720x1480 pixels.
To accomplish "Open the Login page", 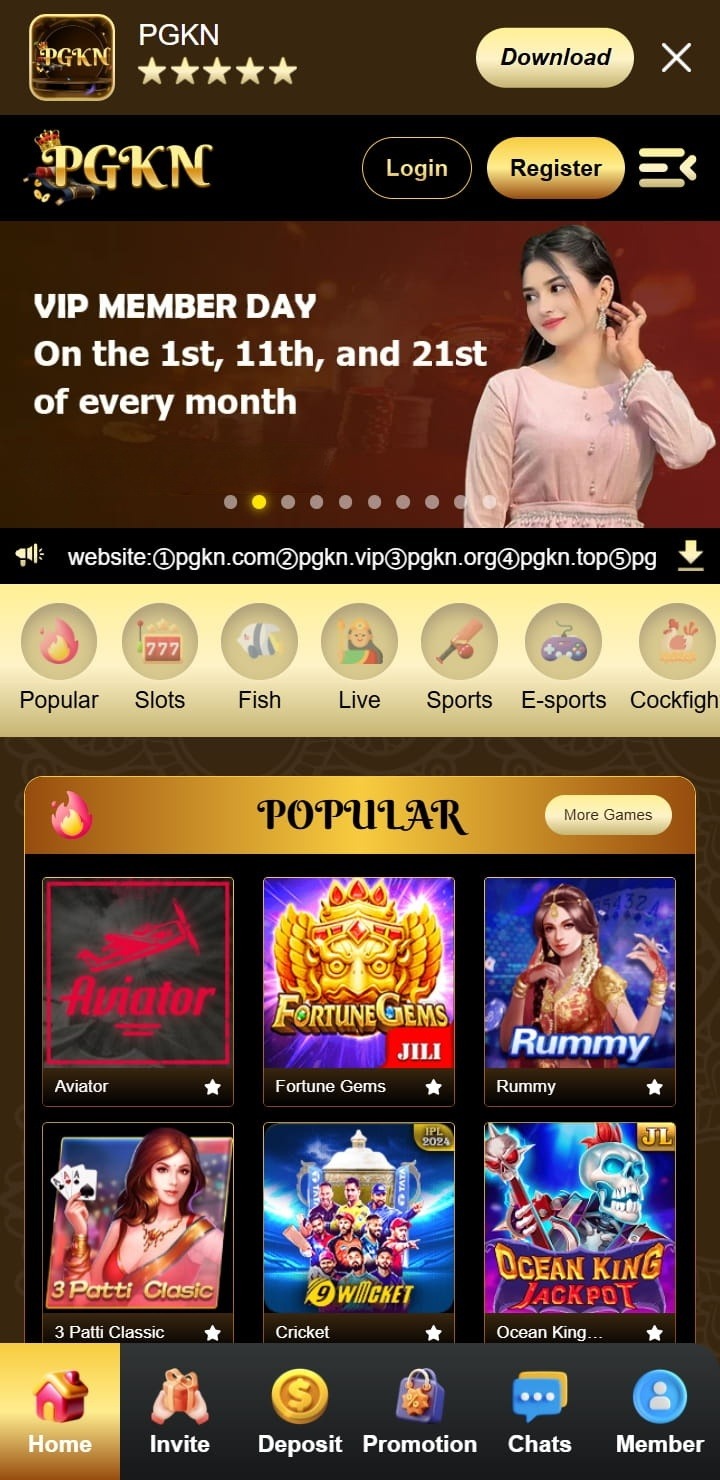I will click(x=416, y=168).
